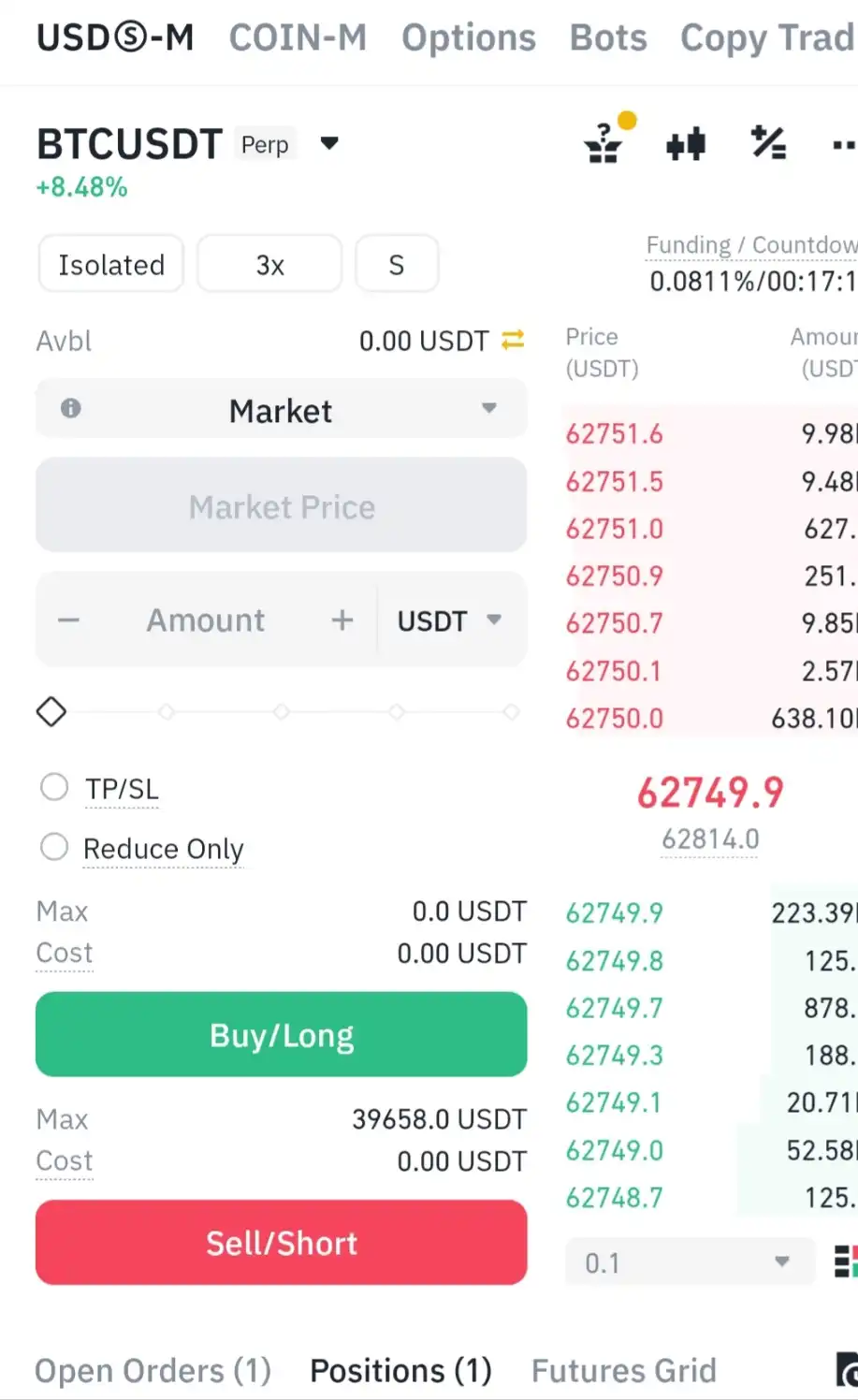Enable the TP/SL option
Screen dimensions: 858x1400
point(54,787)
